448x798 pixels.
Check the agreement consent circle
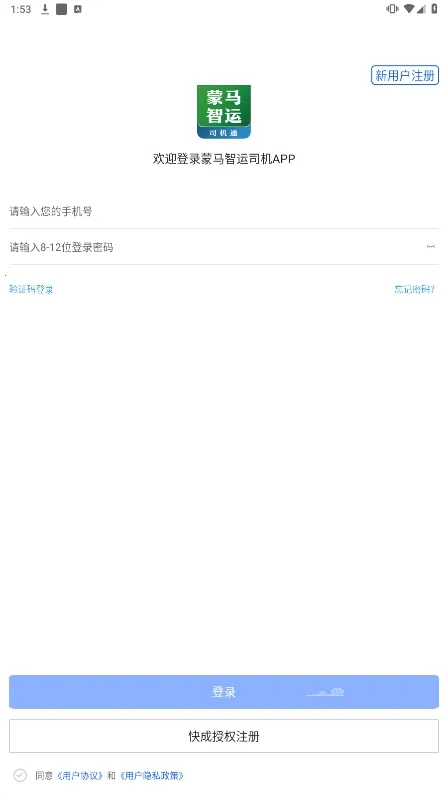[x=20, y=775]
